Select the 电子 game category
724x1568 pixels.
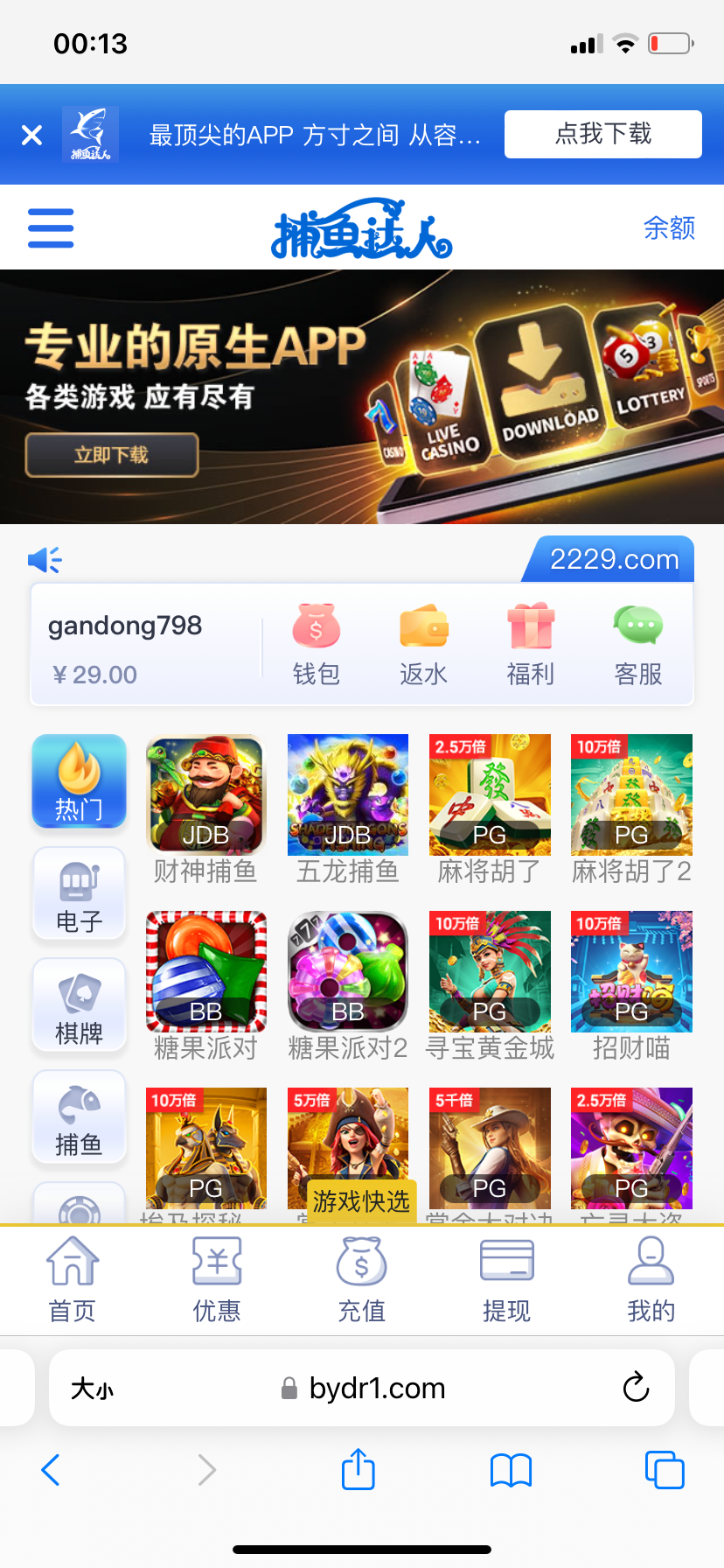tap(79, 893)
